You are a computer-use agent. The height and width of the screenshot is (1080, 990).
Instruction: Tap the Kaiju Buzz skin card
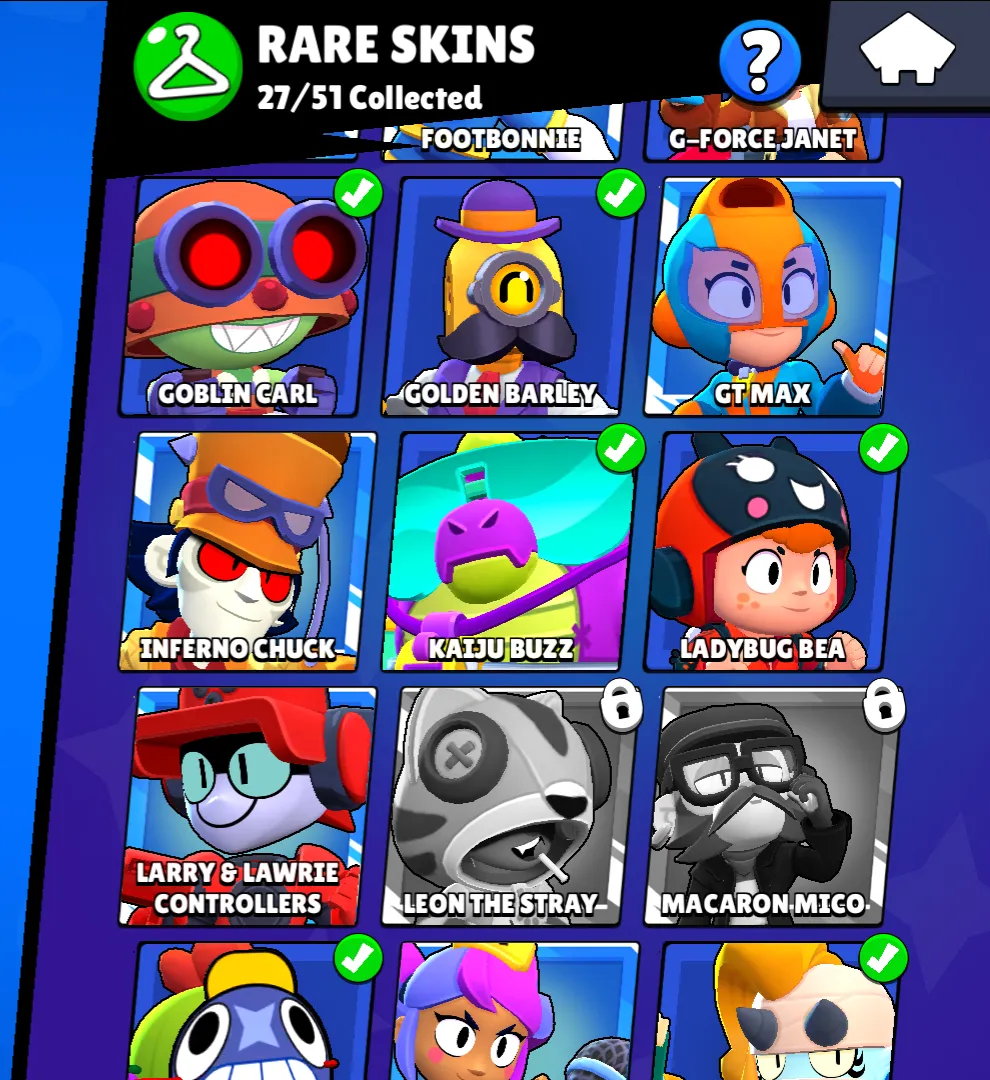[508, 552]
